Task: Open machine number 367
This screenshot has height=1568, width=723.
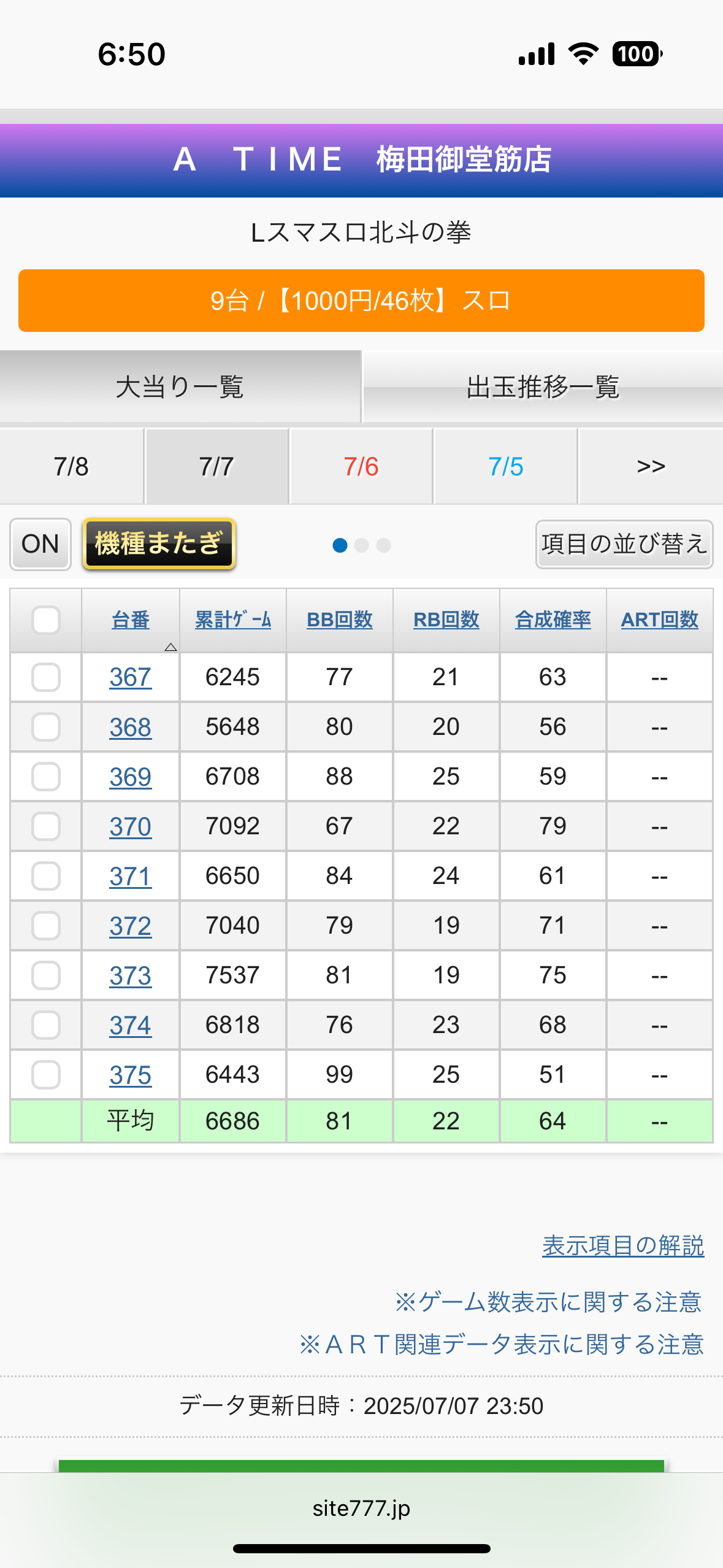Action: pyautogui.click(x=131, y=677)
